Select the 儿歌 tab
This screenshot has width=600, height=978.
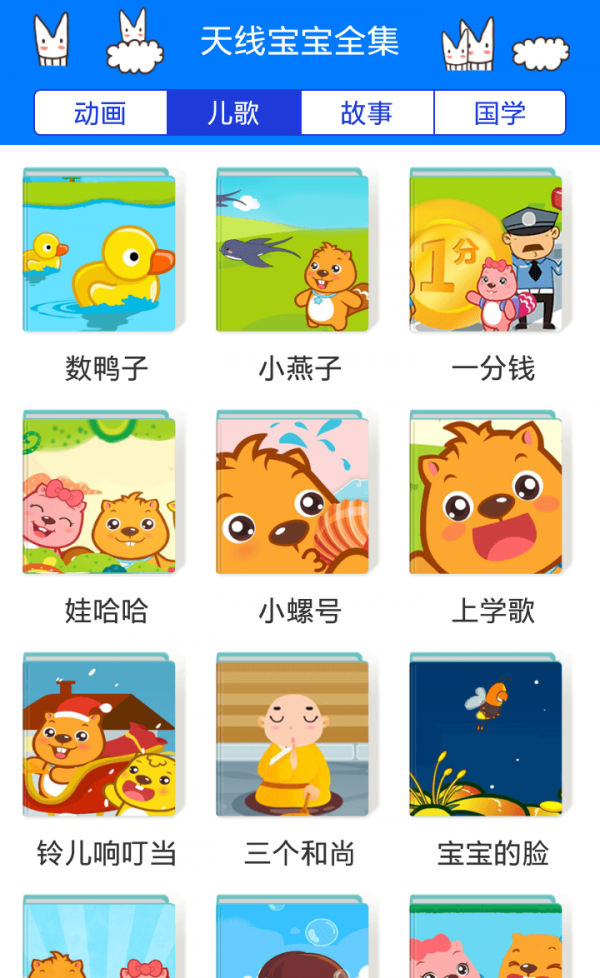point(234,113)
